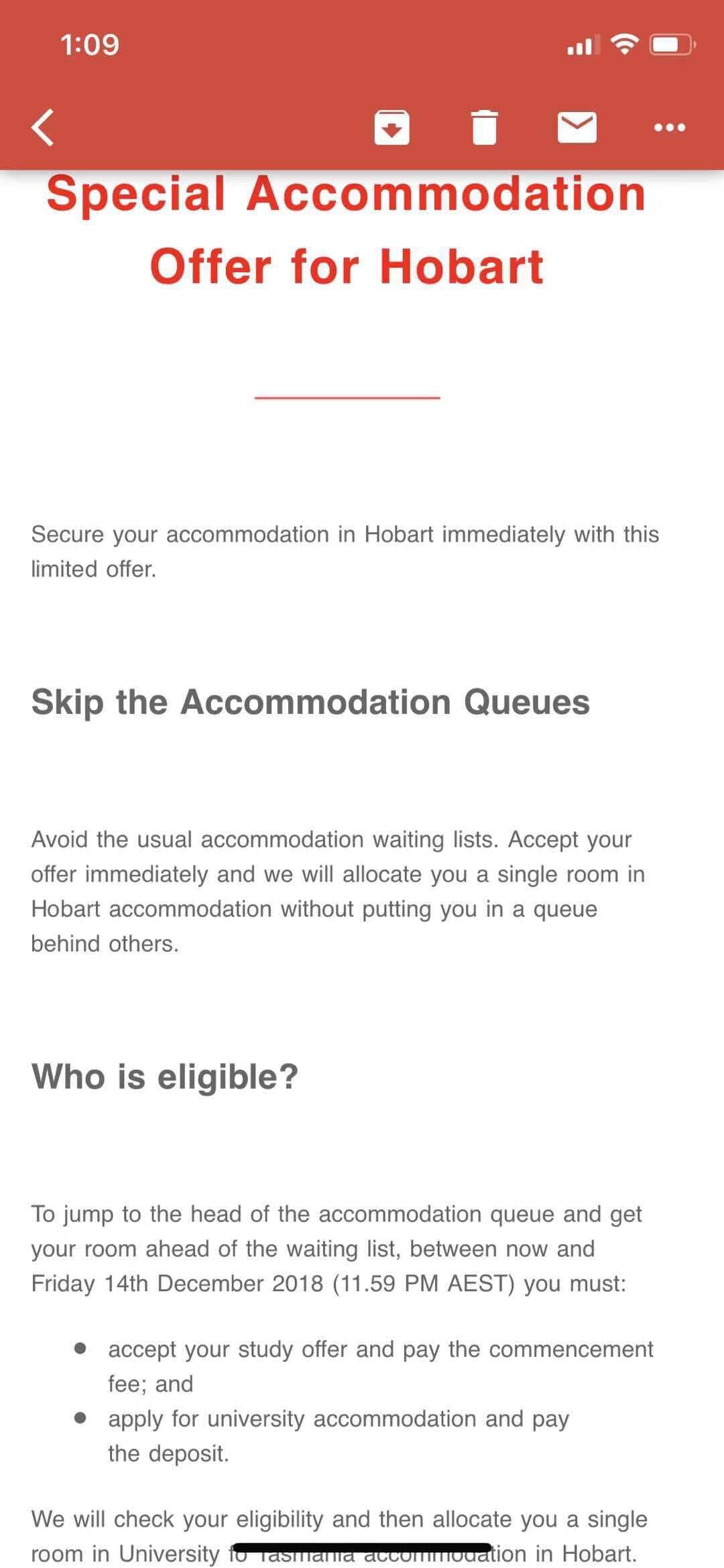Image resolution: width=724 pixels, height=1568 pixels.
Task: Delete this email
Action: pos(484,127)
